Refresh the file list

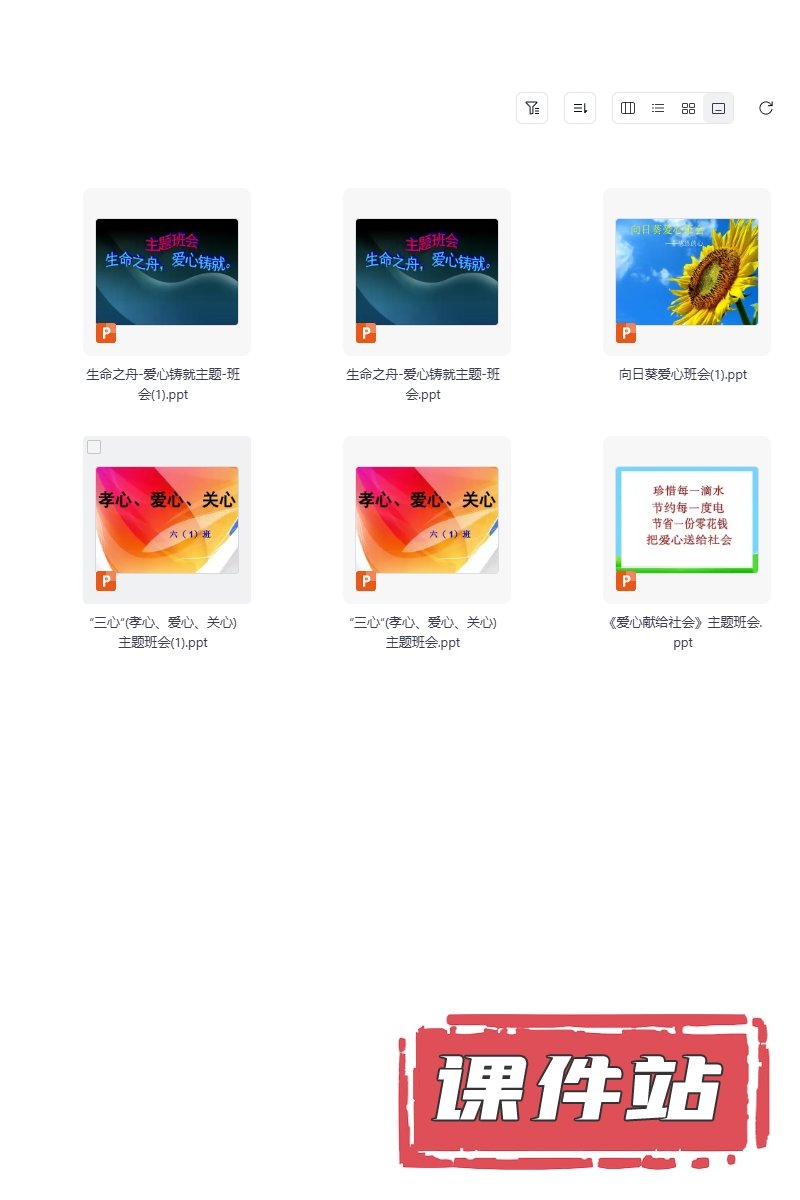[766, 108]
